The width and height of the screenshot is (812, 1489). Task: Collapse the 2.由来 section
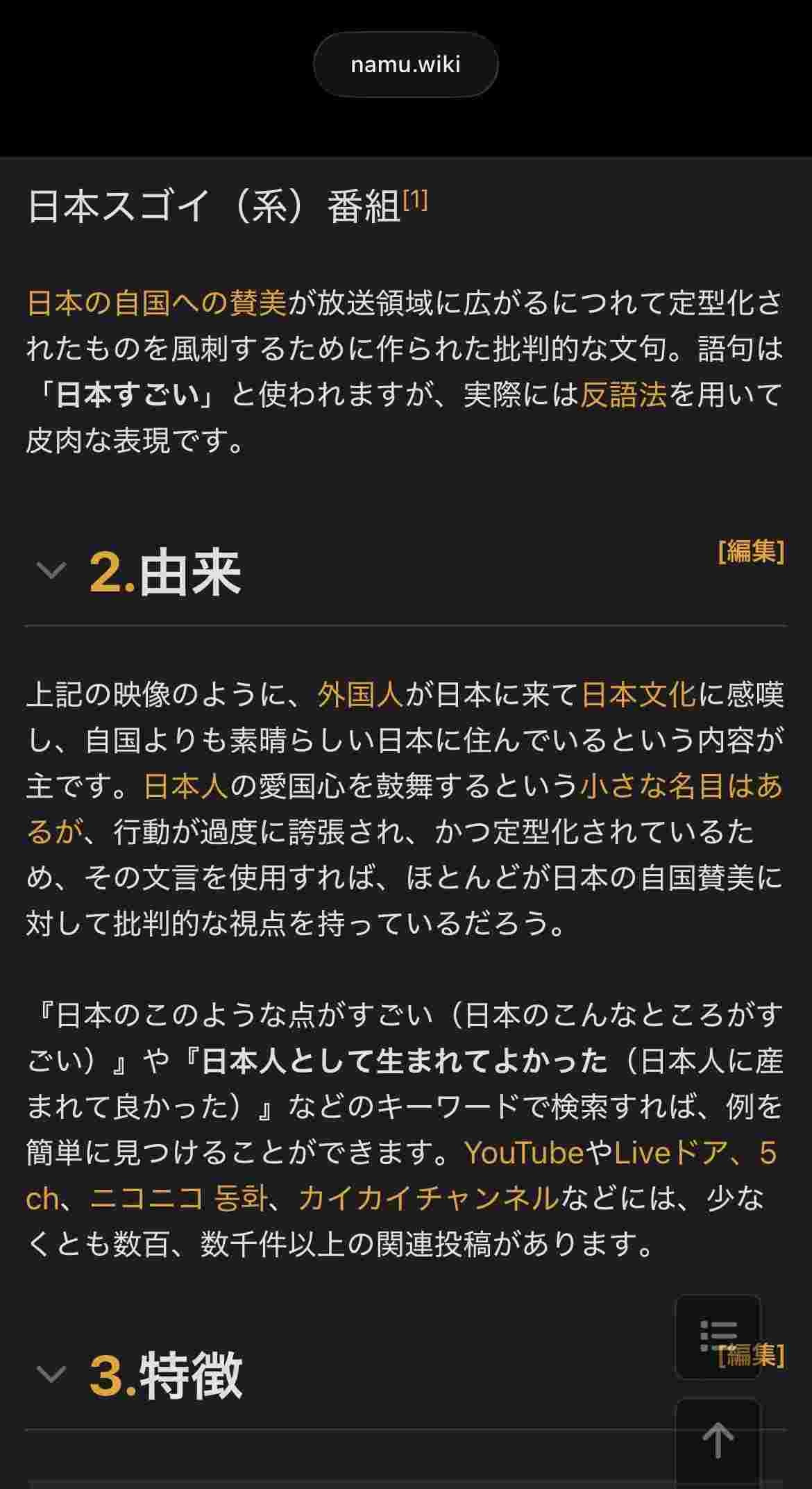tap(51, 572)
